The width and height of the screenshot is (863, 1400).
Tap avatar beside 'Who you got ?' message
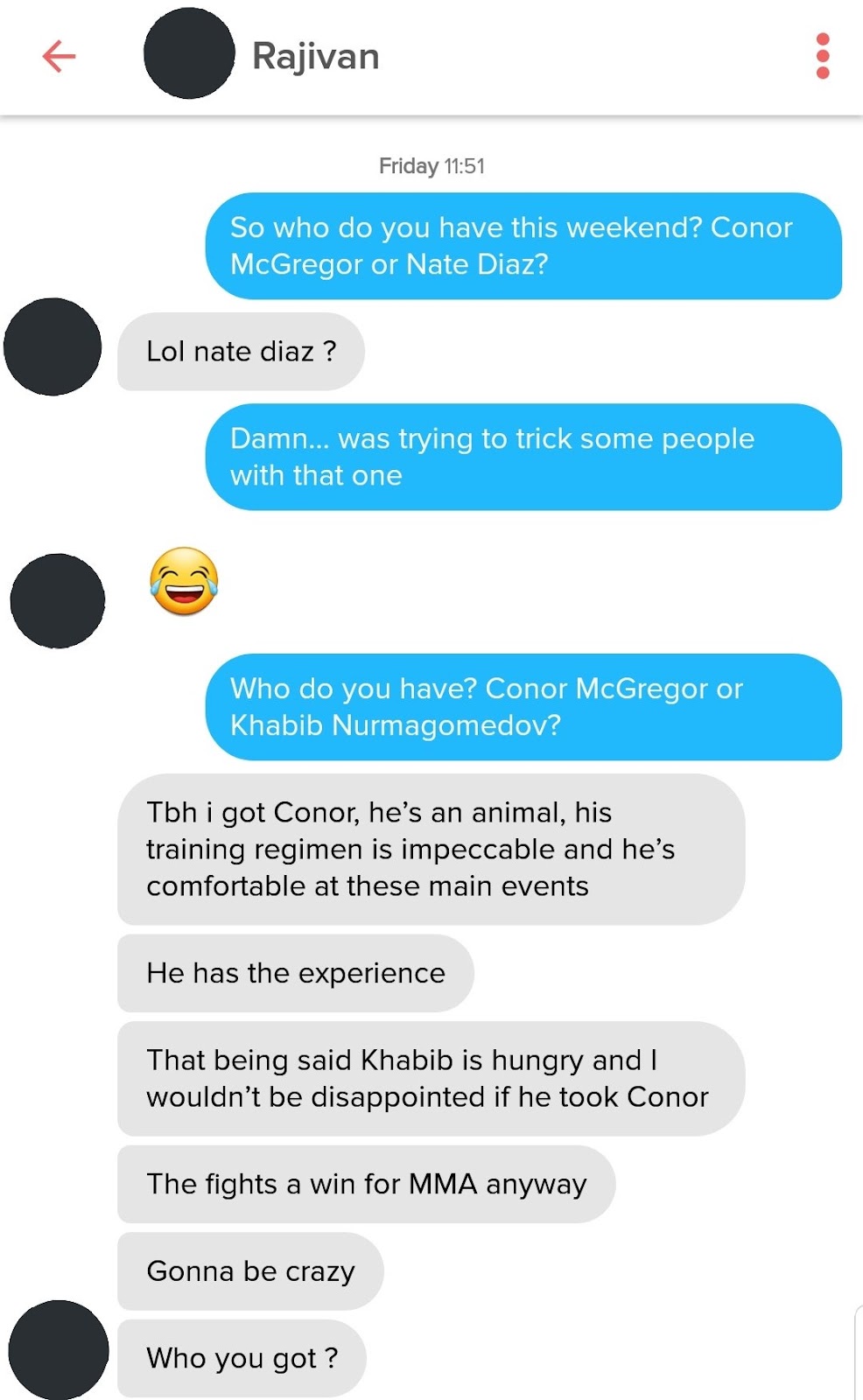(x=59, y=1348)
